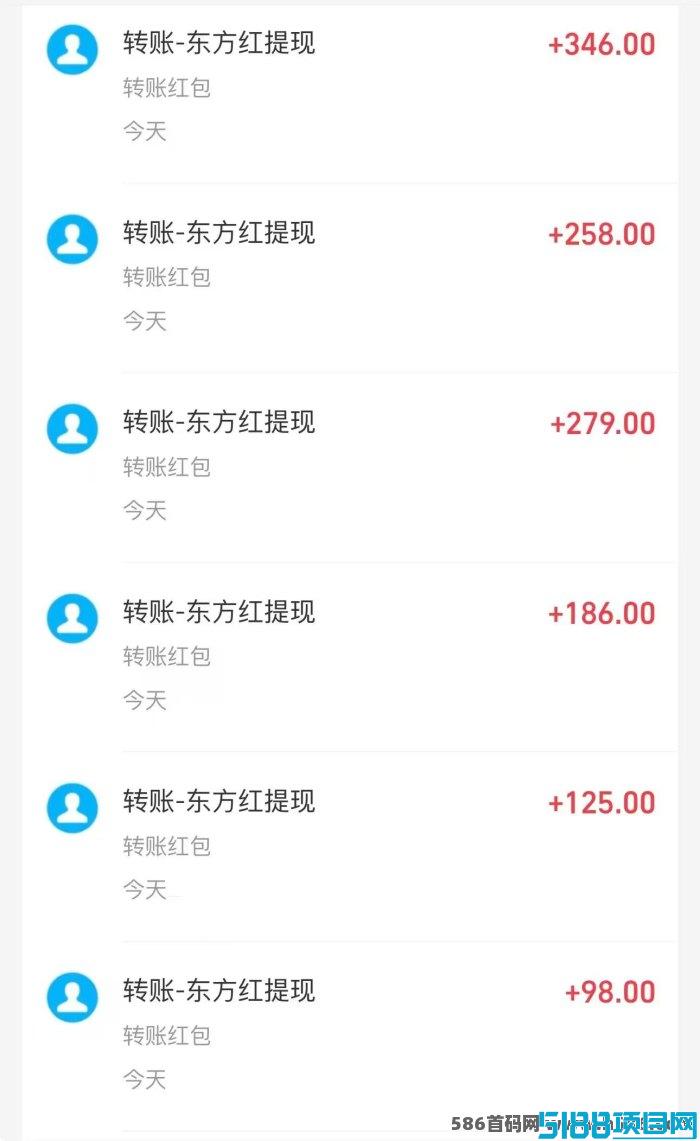
Task: Select the +186.00 transfer row
Action: (x=350, y=656)
